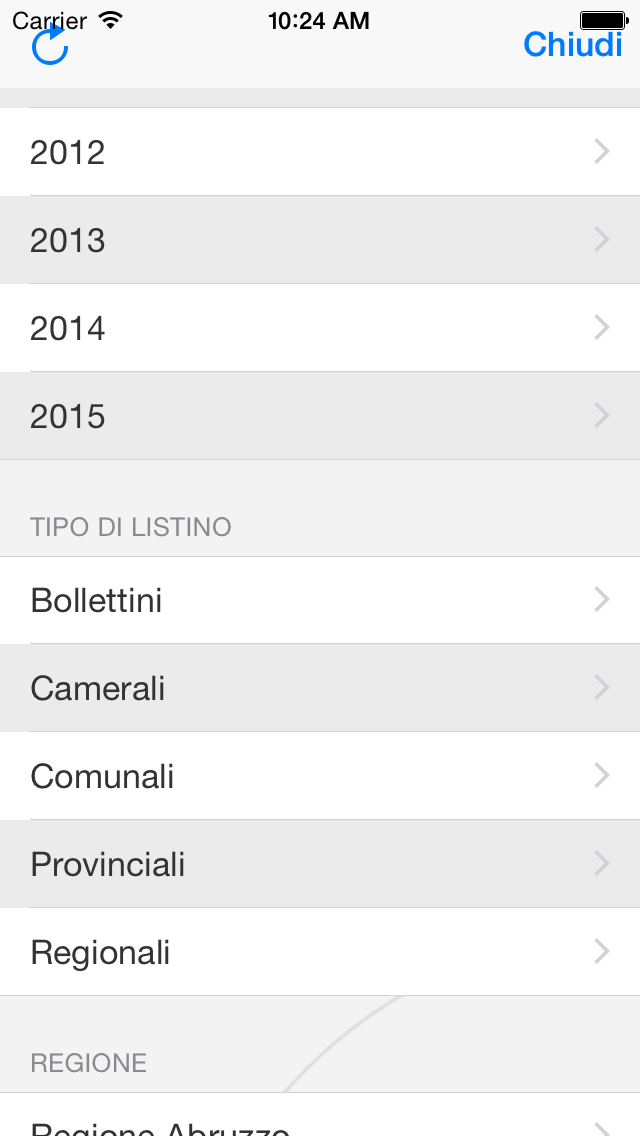Screen dimensions: 640x1136
Task: Open the Provinciali option
Action: pyautogui.click(x=320, y=864)
